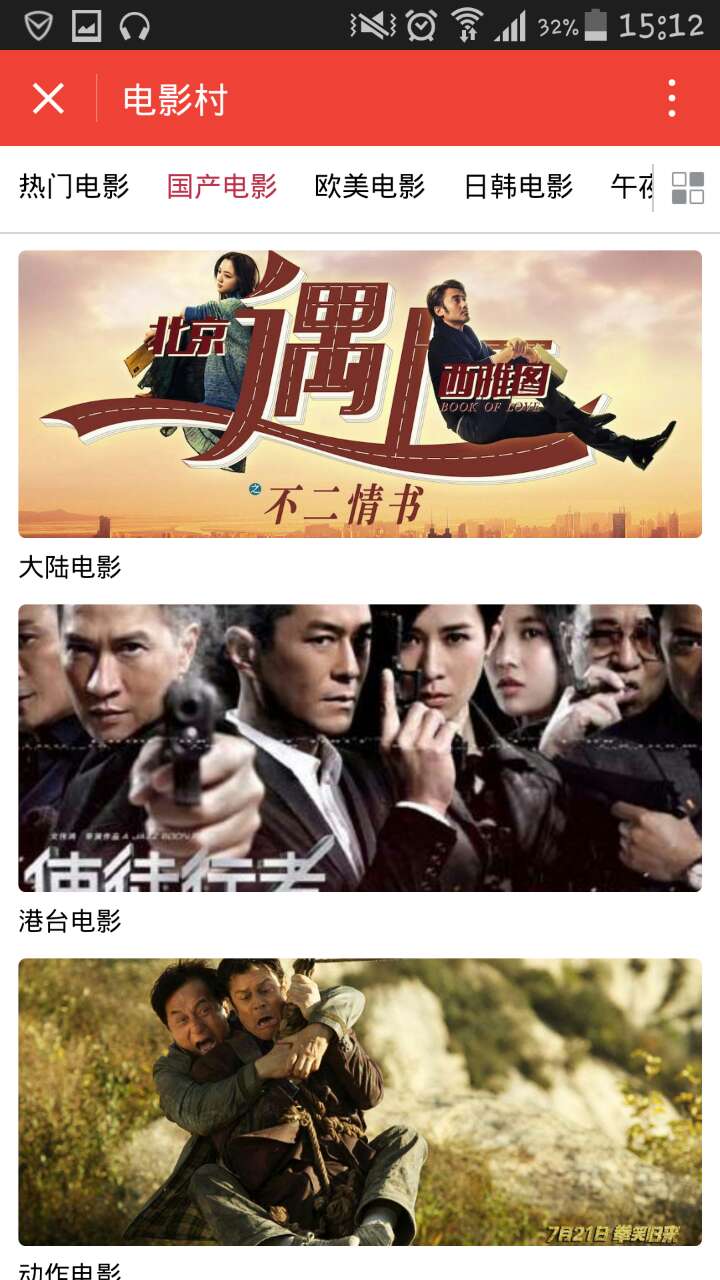This screenshot has height=1280, width=720.
Task: Expand all categories via the grid icon
Action: 688,187
